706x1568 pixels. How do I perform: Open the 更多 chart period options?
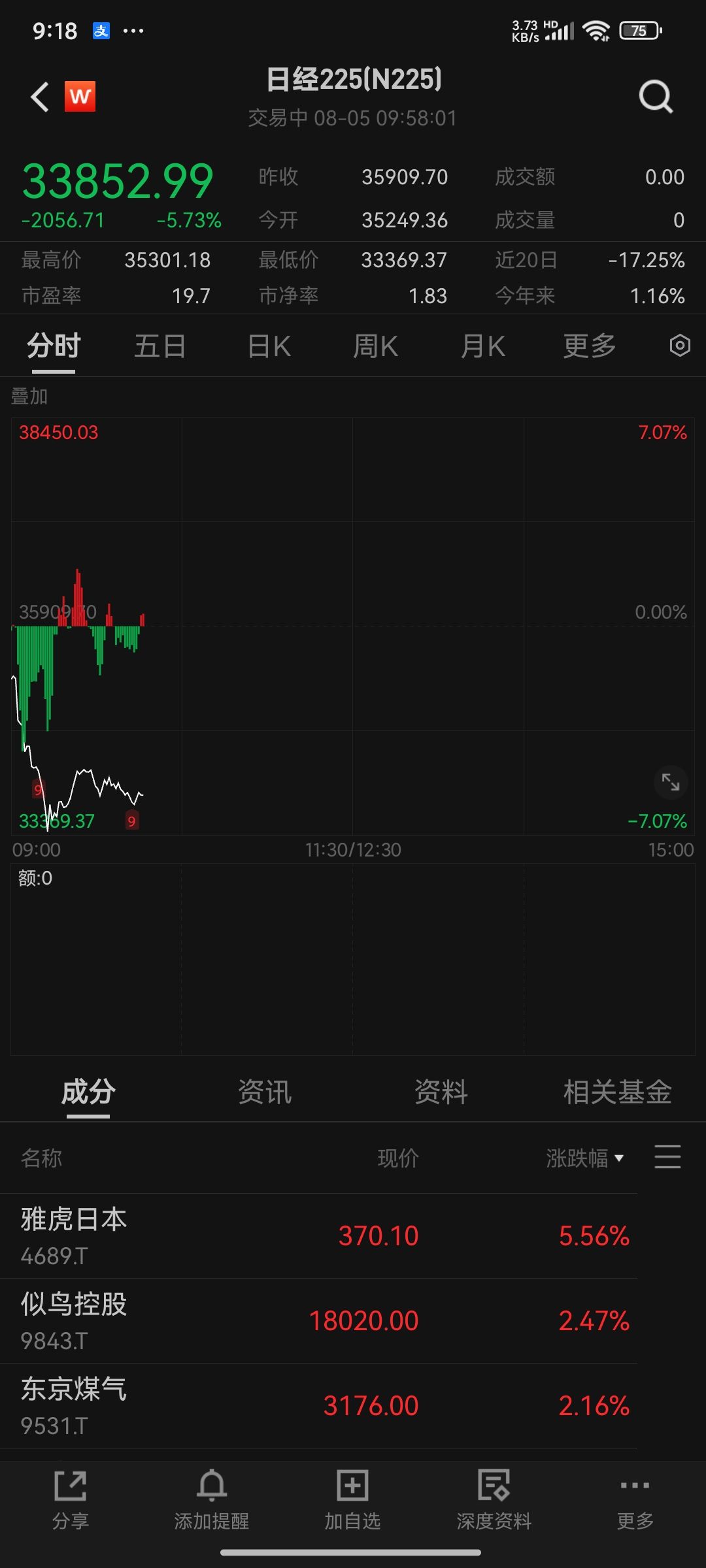(590, 346)
